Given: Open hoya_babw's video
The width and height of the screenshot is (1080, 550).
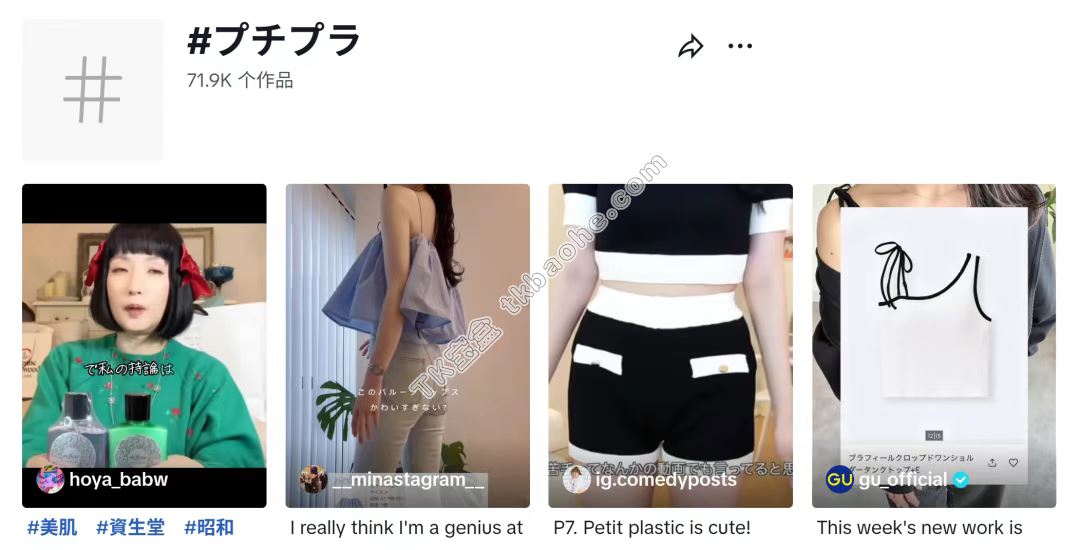Looking at the screenshot, I should click(144, 345).
